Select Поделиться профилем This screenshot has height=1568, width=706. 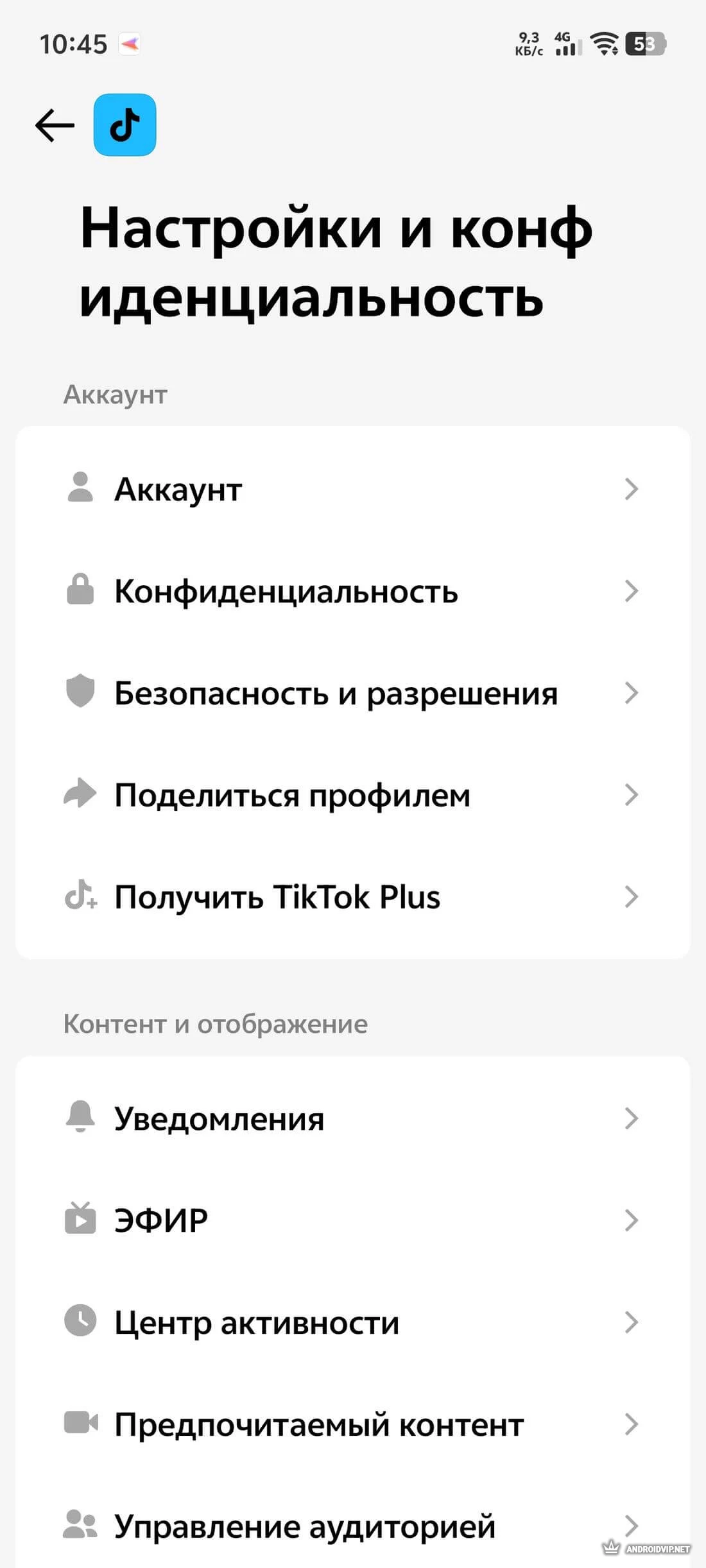[x=352, y=795]
